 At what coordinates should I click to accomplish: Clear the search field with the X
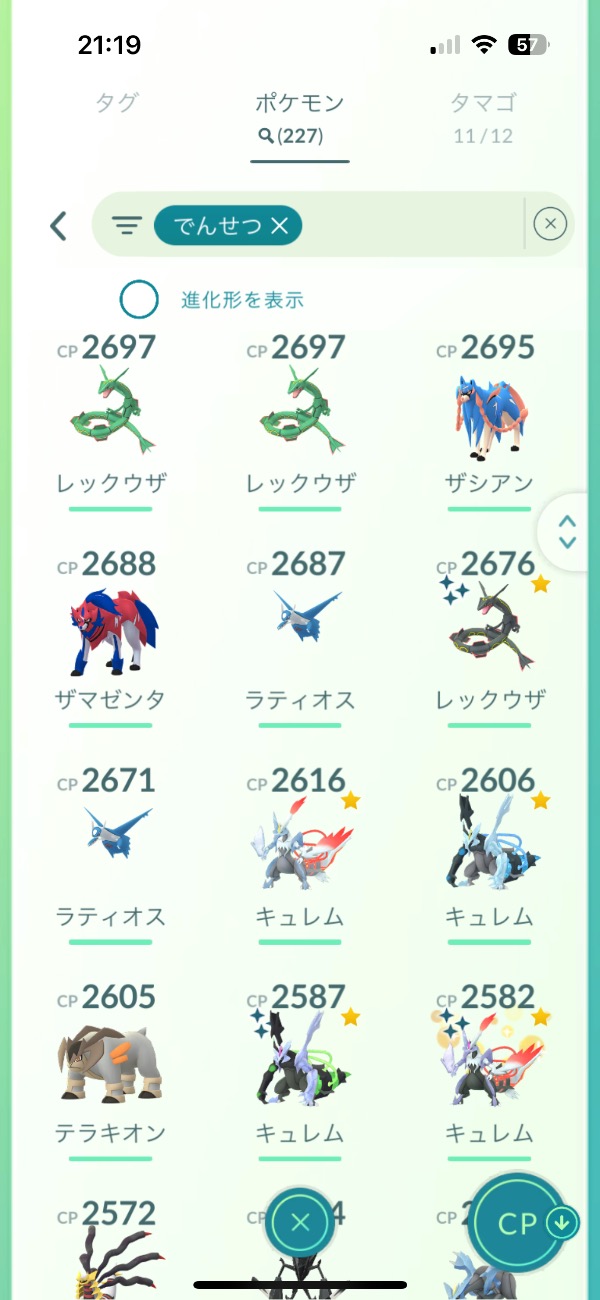[x=550, y=225]
